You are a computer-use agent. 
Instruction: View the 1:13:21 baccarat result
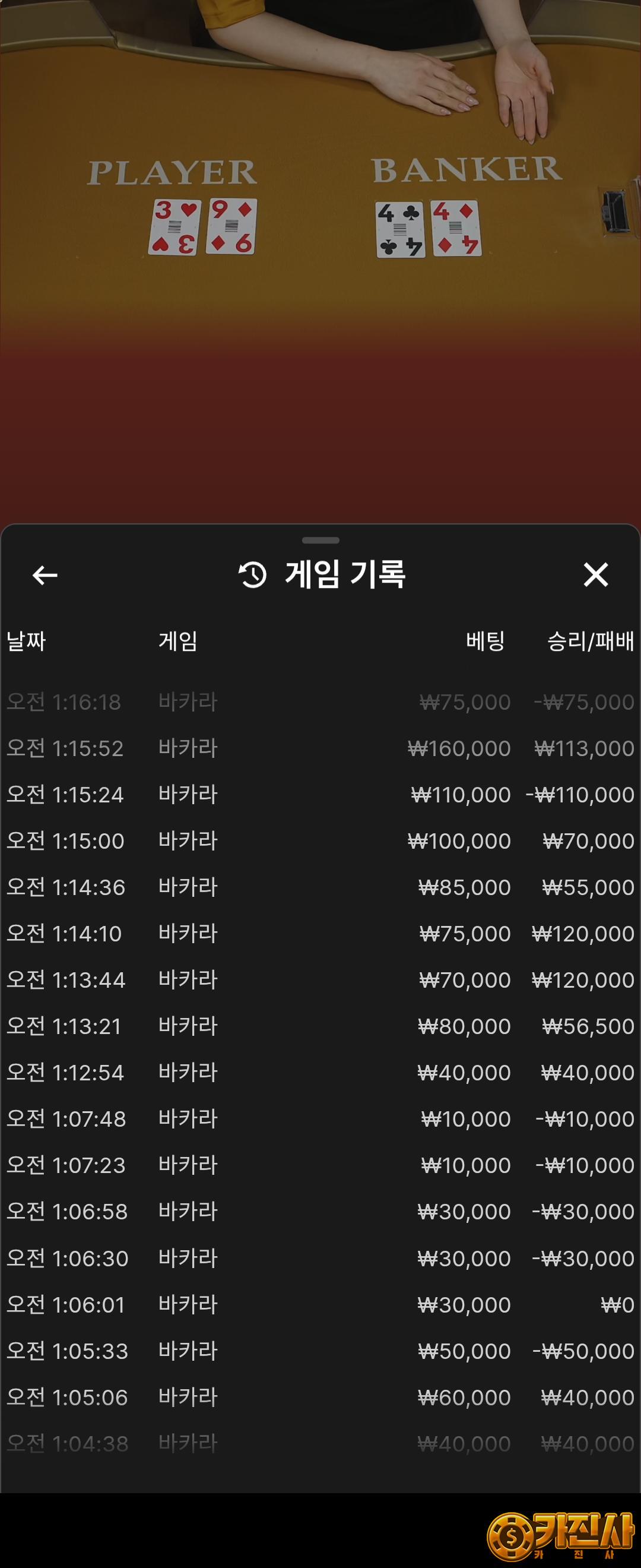click(x=320, y=1026)
